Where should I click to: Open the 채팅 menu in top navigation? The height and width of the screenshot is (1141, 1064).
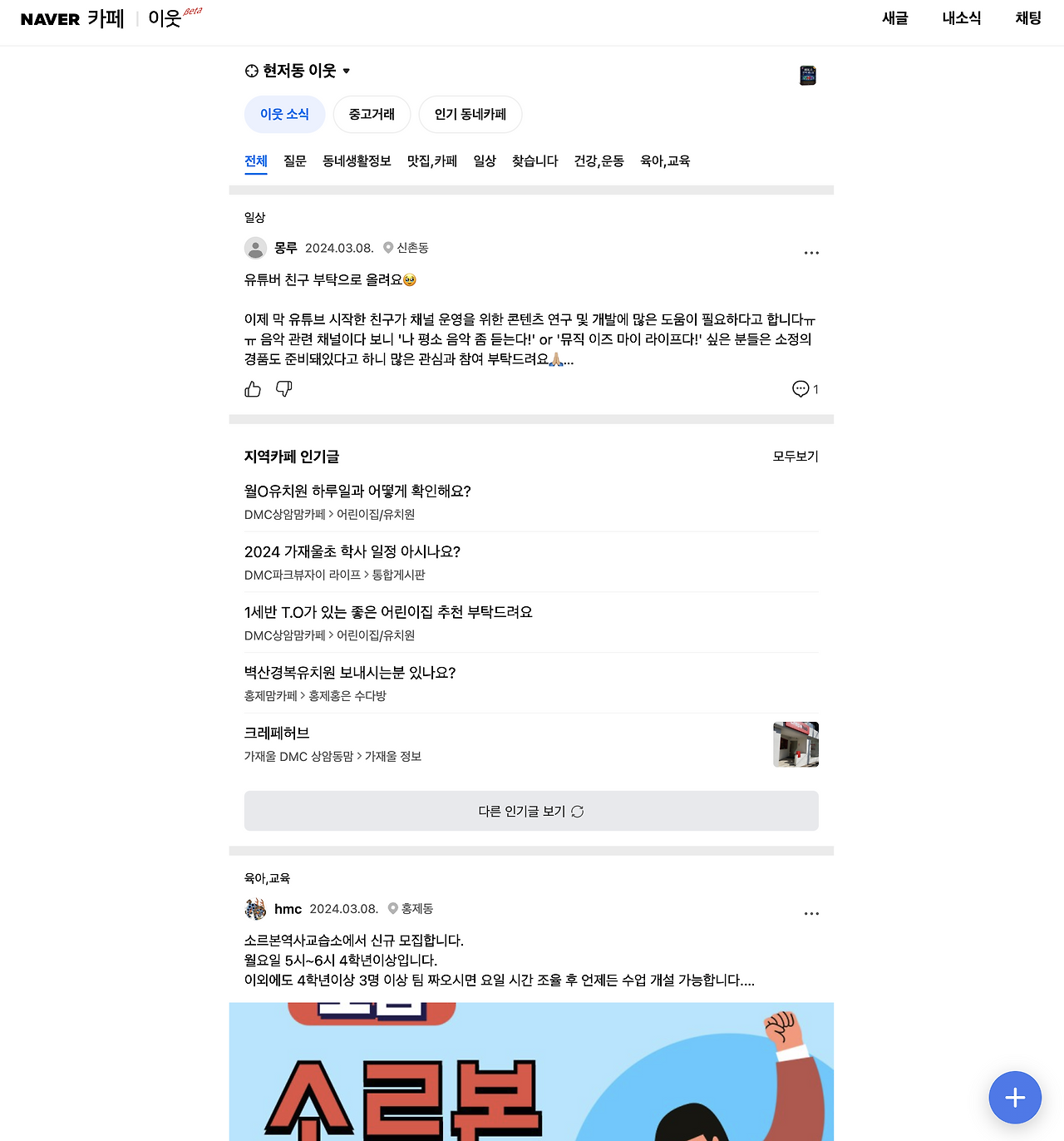(1028, 17)
